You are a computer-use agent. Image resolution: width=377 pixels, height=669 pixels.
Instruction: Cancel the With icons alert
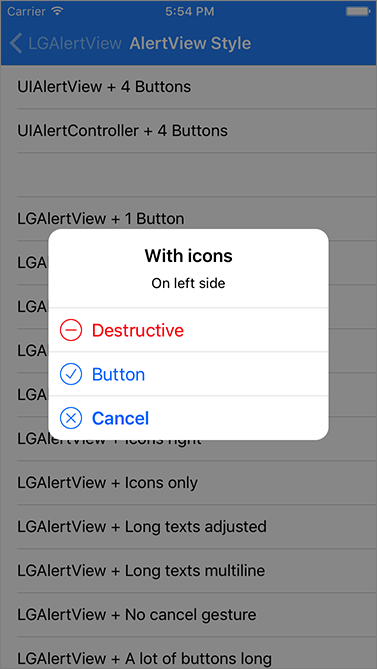tap(188, 418)
